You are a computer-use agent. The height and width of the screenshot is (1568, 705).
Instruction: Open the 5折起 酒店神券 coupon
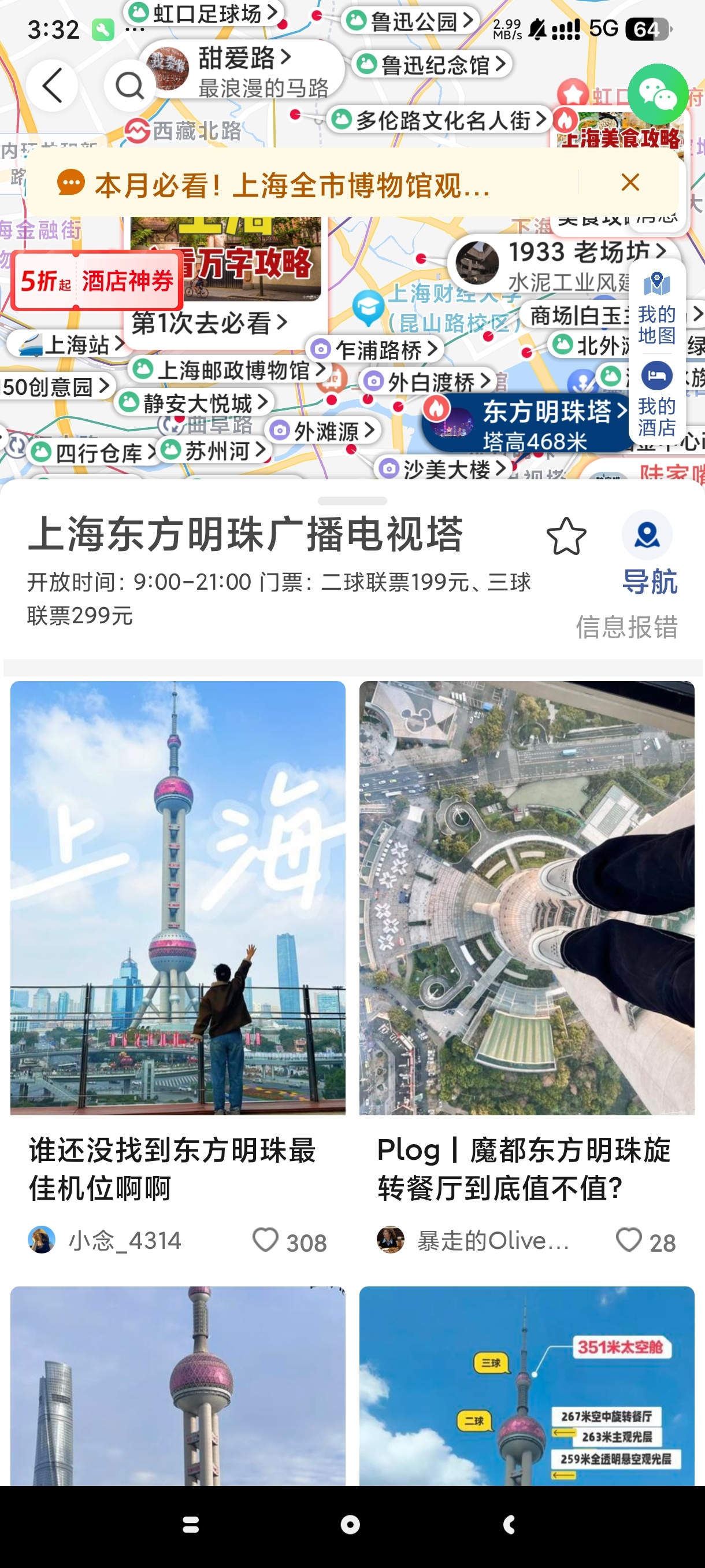97,281
